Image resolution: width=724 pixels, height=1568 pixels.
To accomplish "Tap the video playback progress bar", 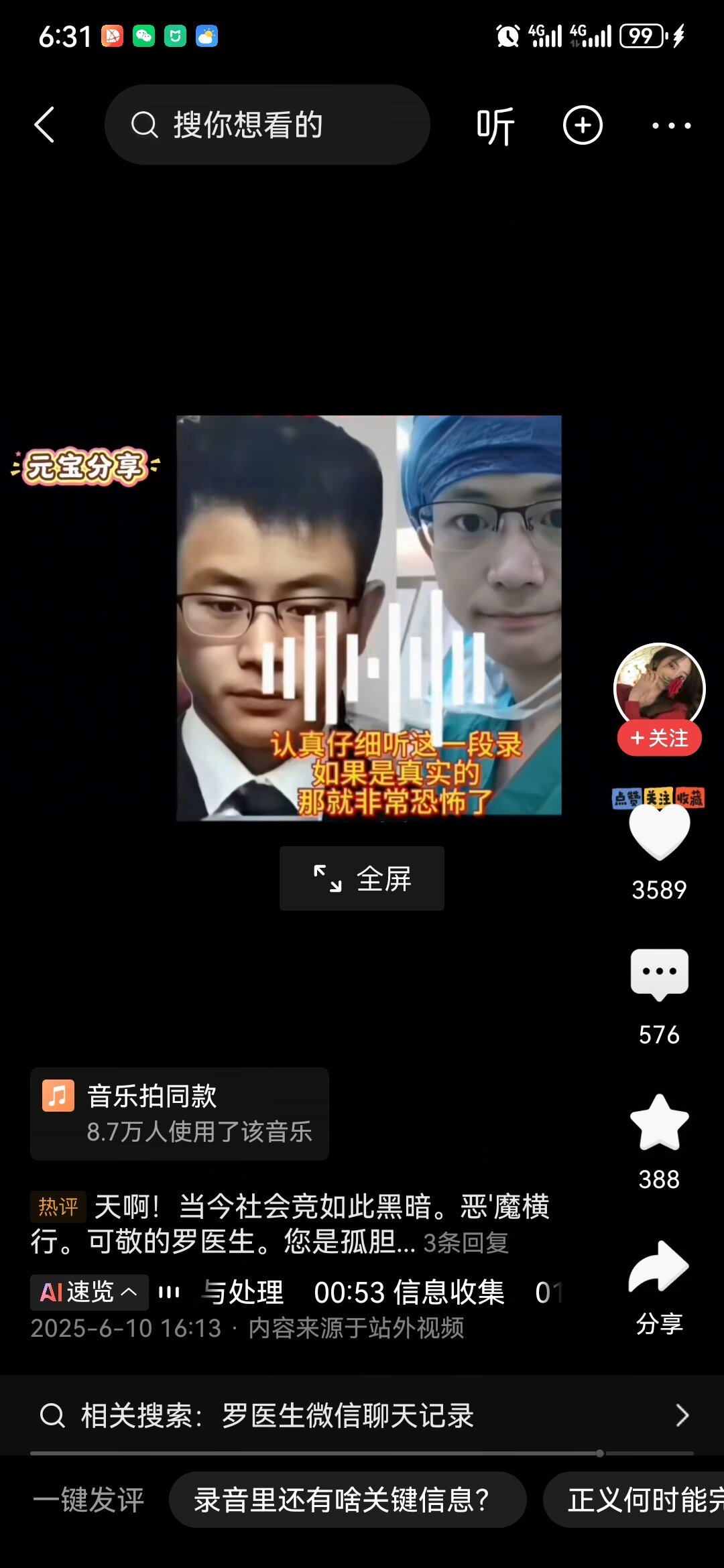I will [x=362, y=1453].
